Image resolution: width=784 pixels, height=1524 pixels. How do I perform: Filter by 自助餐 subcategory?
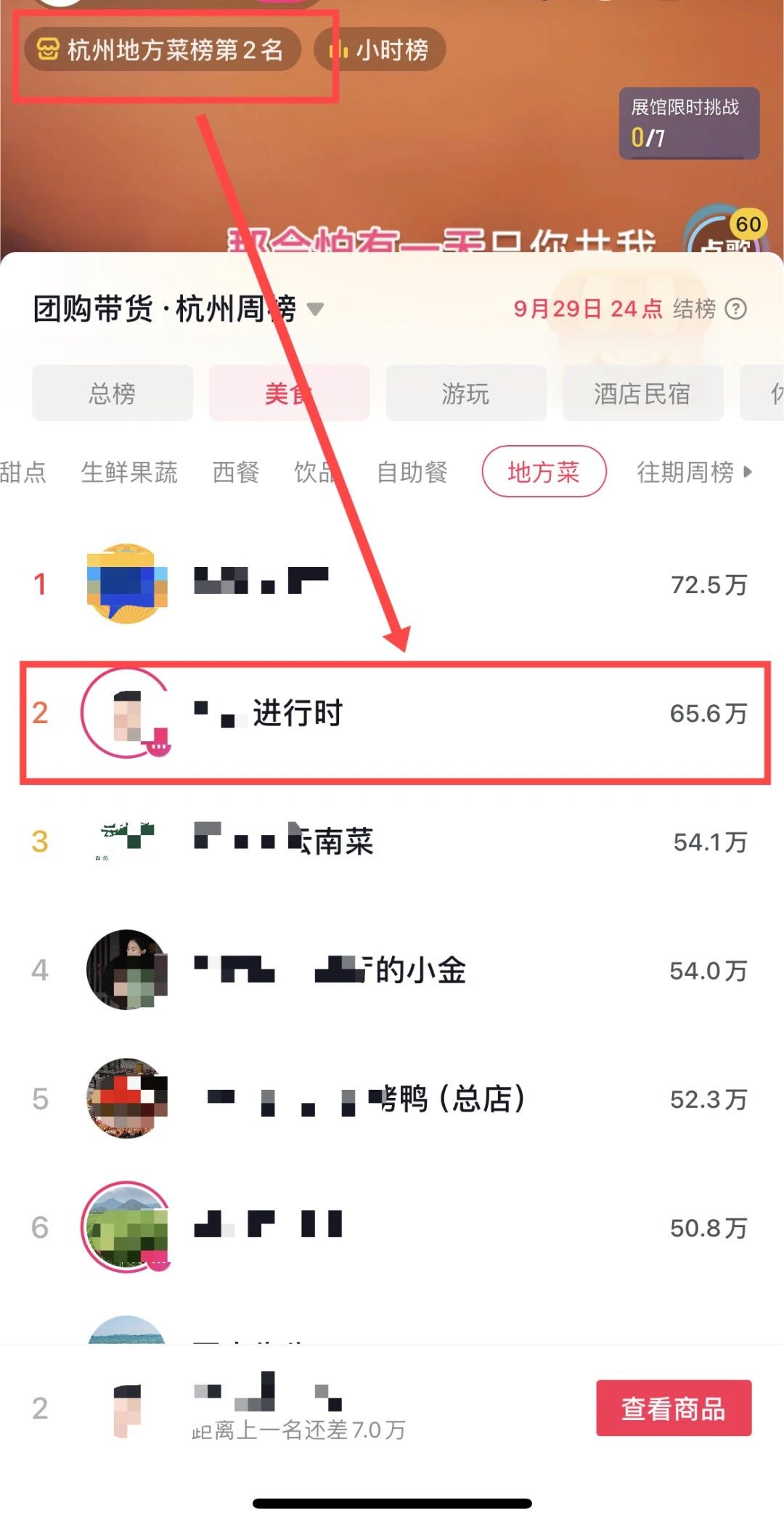point(412,472)
